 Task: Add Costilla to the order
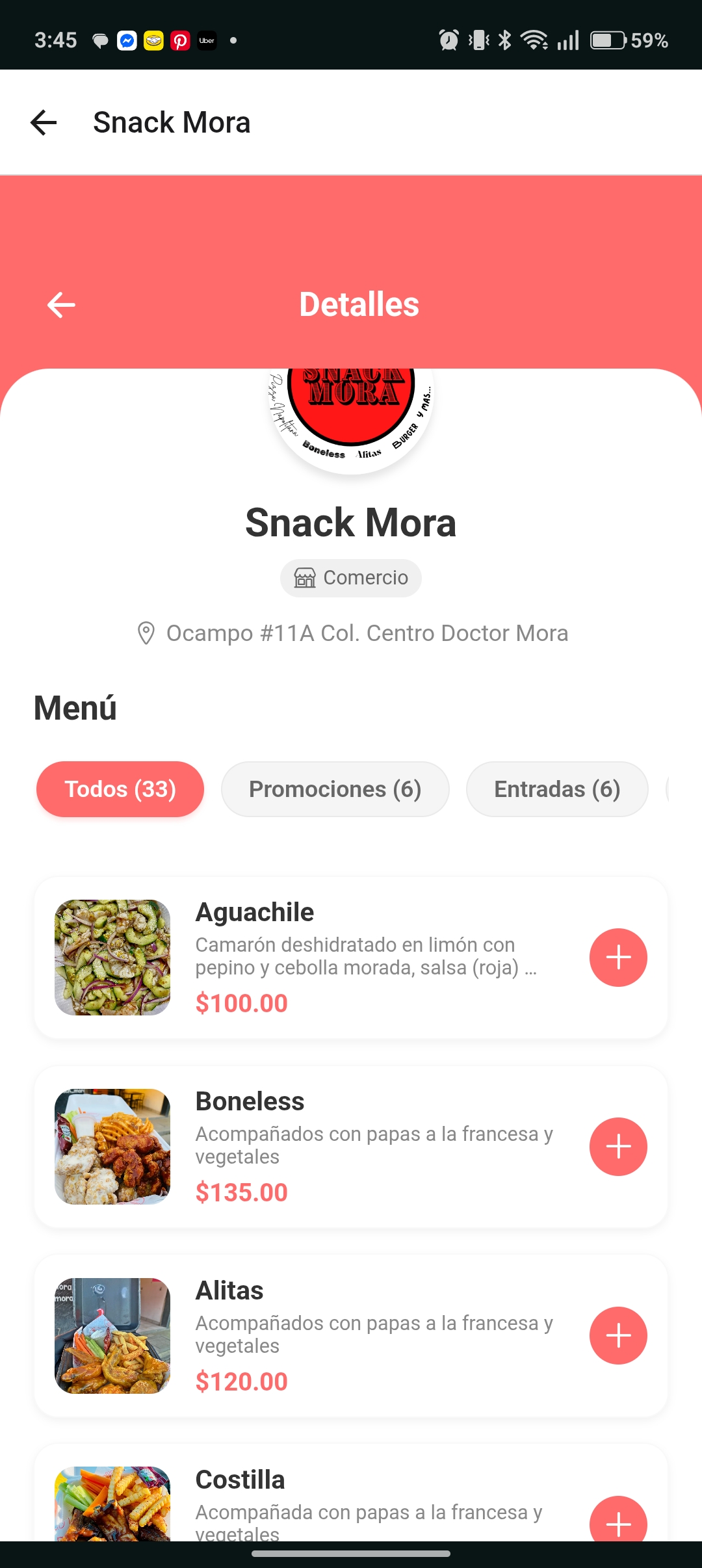click(618, 1520)
